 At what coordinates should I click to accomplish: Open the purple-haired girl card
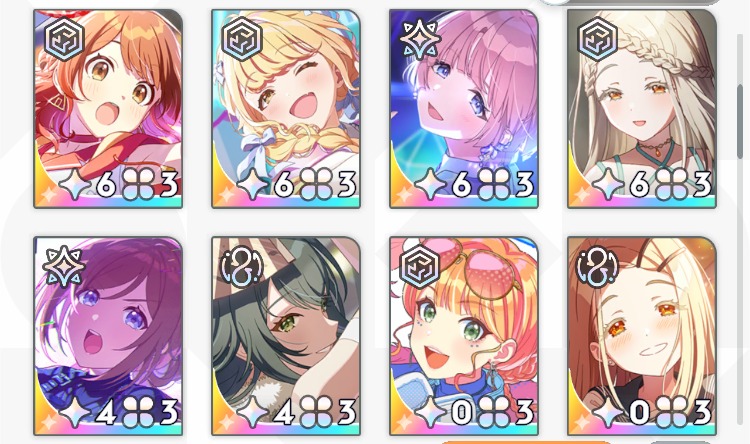[108, 335]
